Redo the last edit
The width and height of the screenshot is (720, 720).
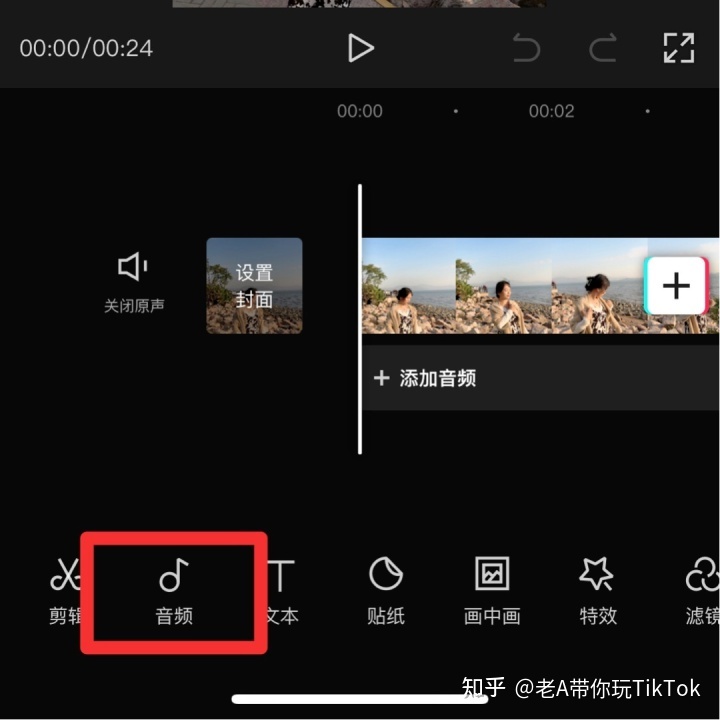[x=603, y=47]
